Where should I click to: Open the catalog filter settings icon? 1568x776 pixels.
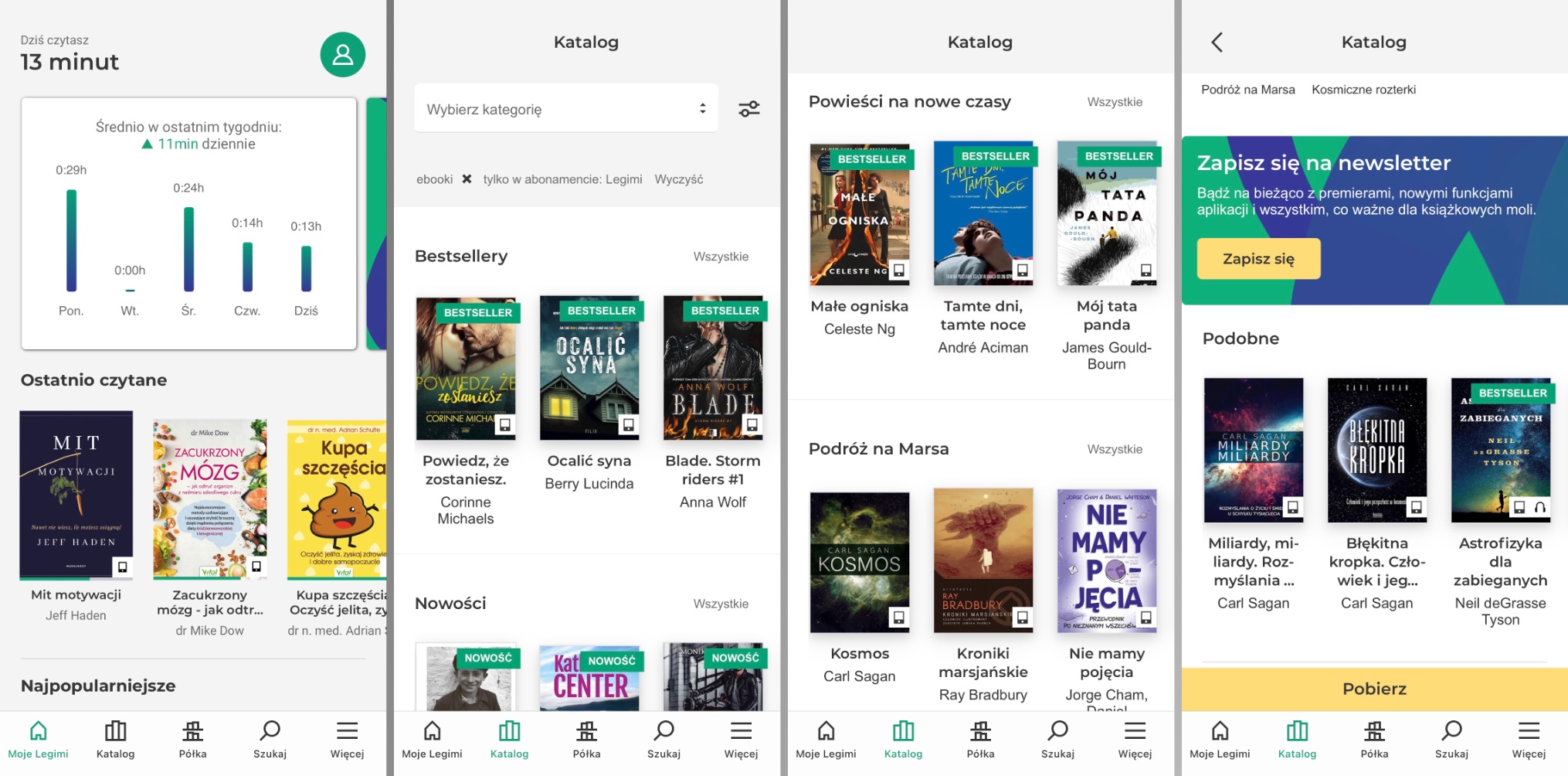(748, 109)
